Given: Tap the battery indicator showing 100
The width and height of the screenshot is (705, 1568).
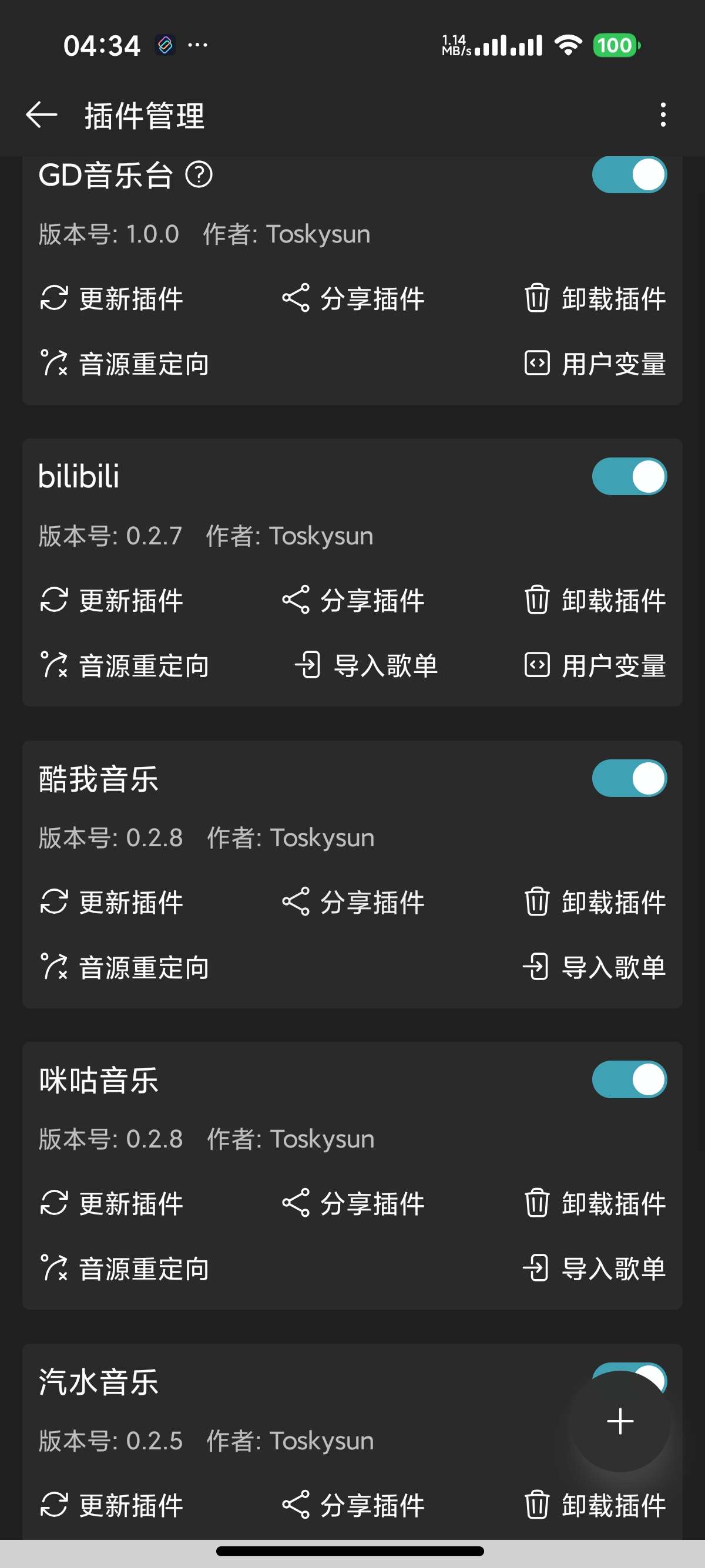Looking at the screenshot, I should point(616,45).
